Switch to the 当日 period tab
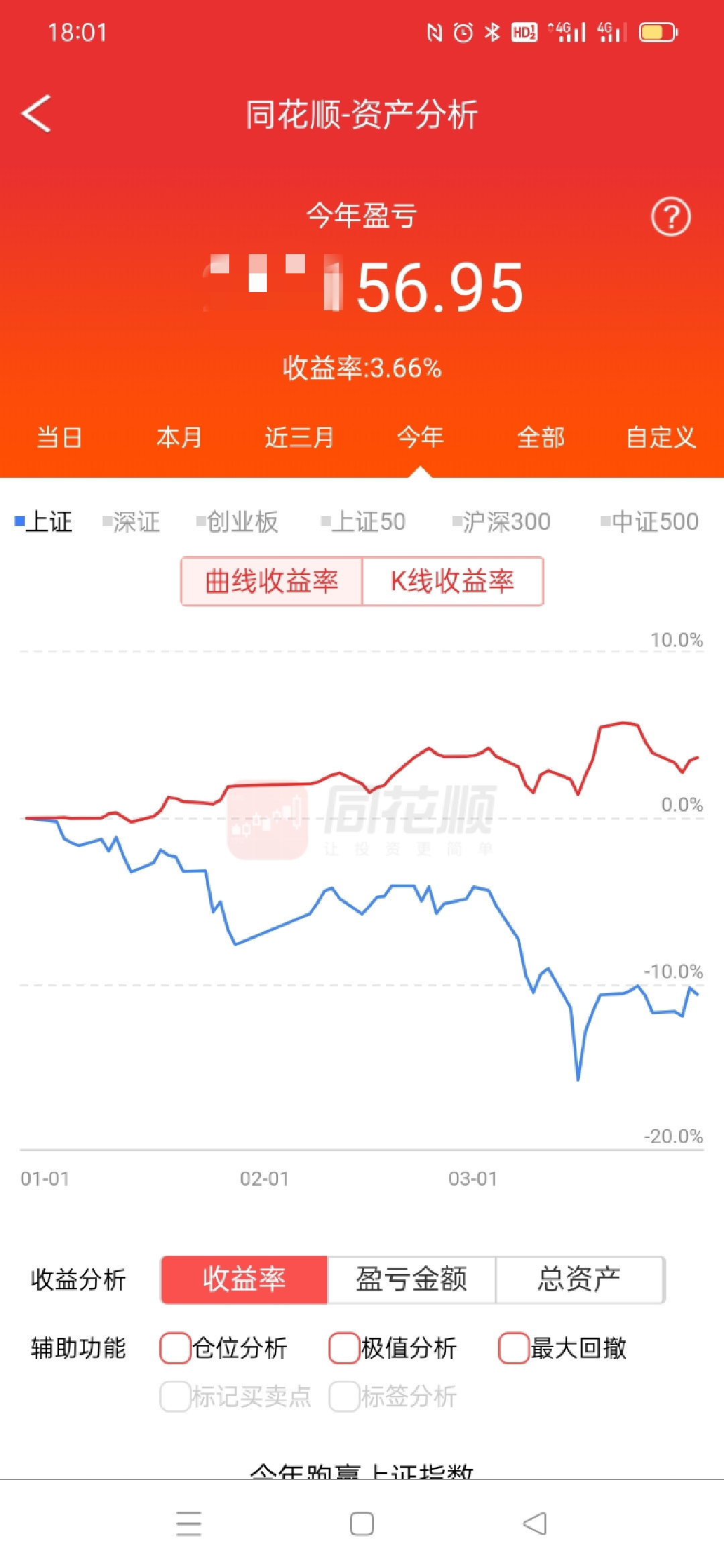Viewport: 724px width, 1568px height. click(x=59, y=438)
